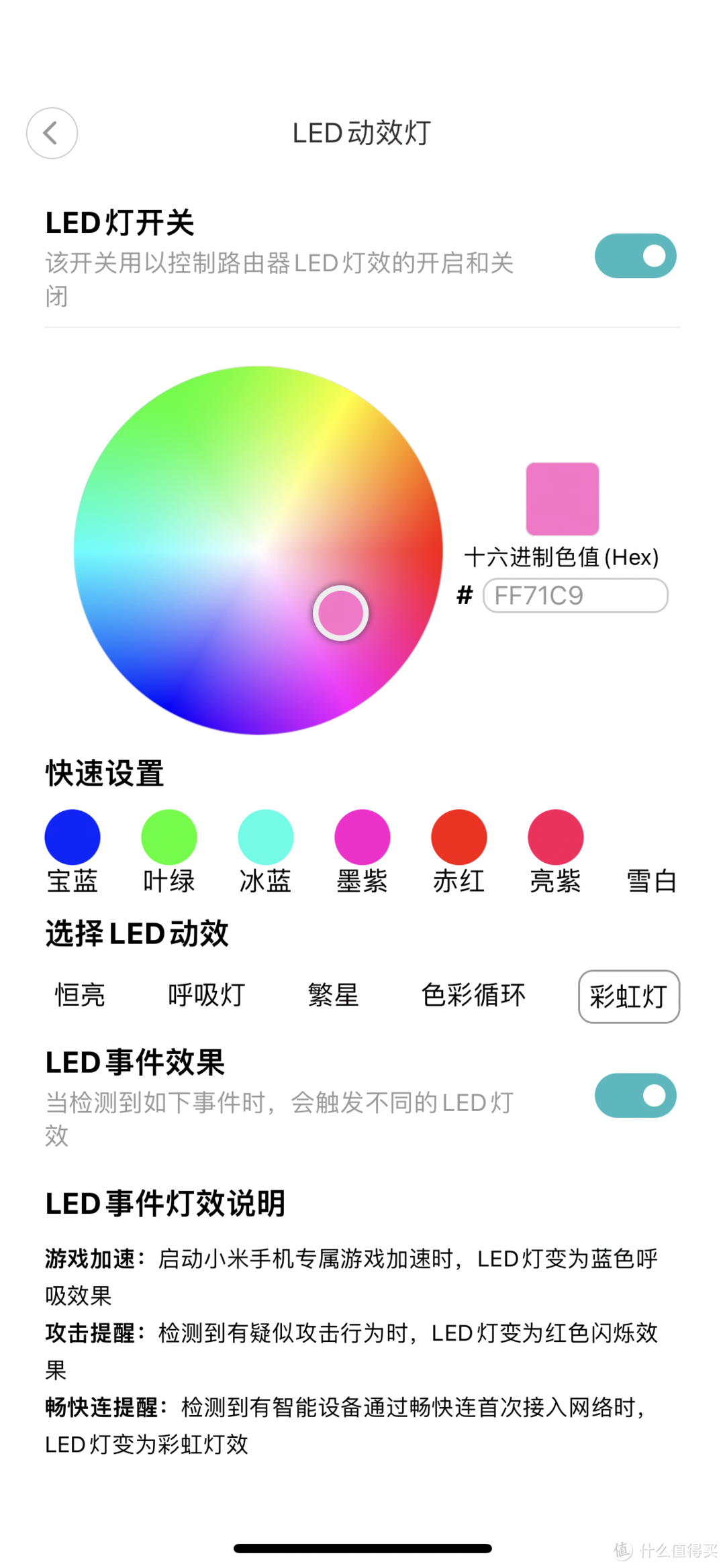Select the 恒亮 LED effect
Image resolution: width=725 pixels, height=1568 pixels.
click(79, 996)
